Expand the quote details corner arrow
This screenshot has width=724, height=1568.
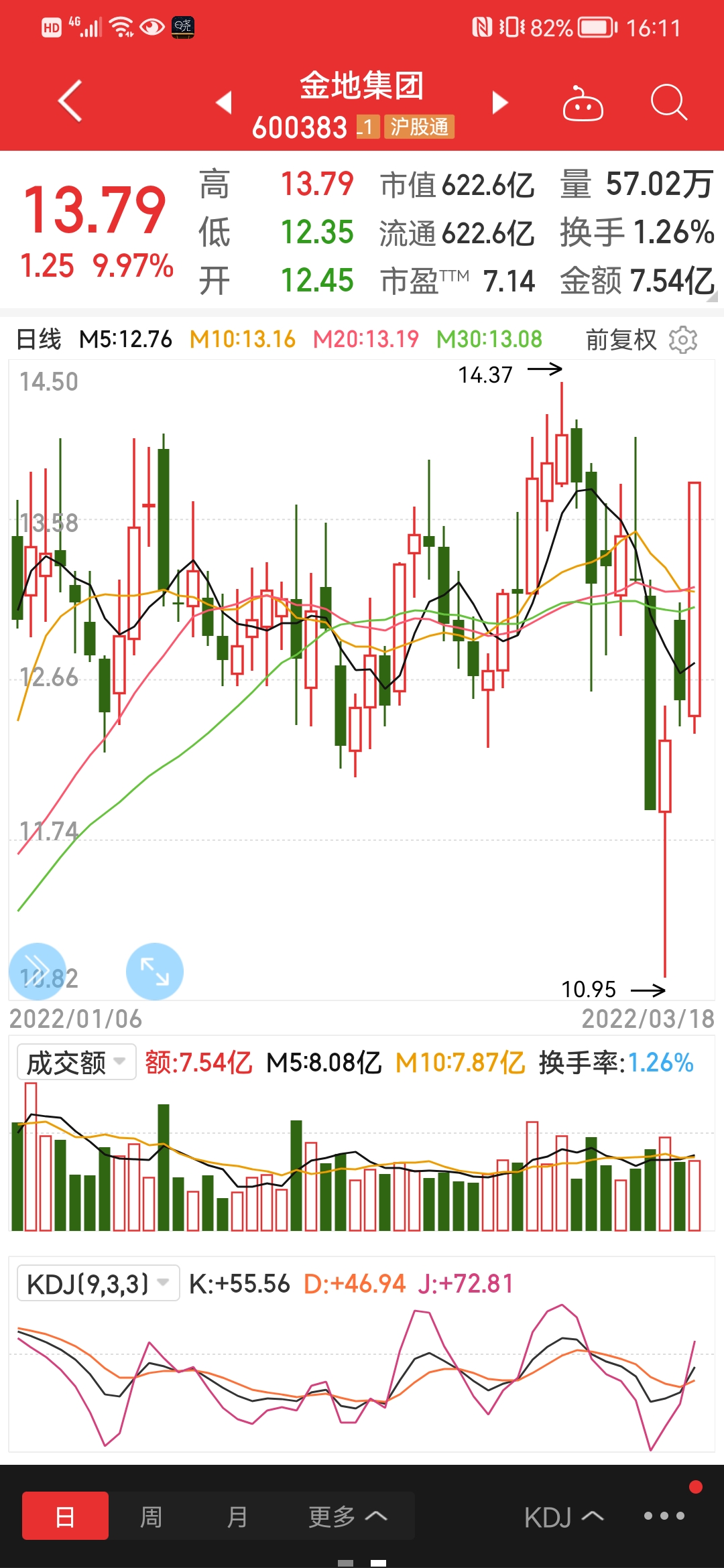tap(712, 296)
